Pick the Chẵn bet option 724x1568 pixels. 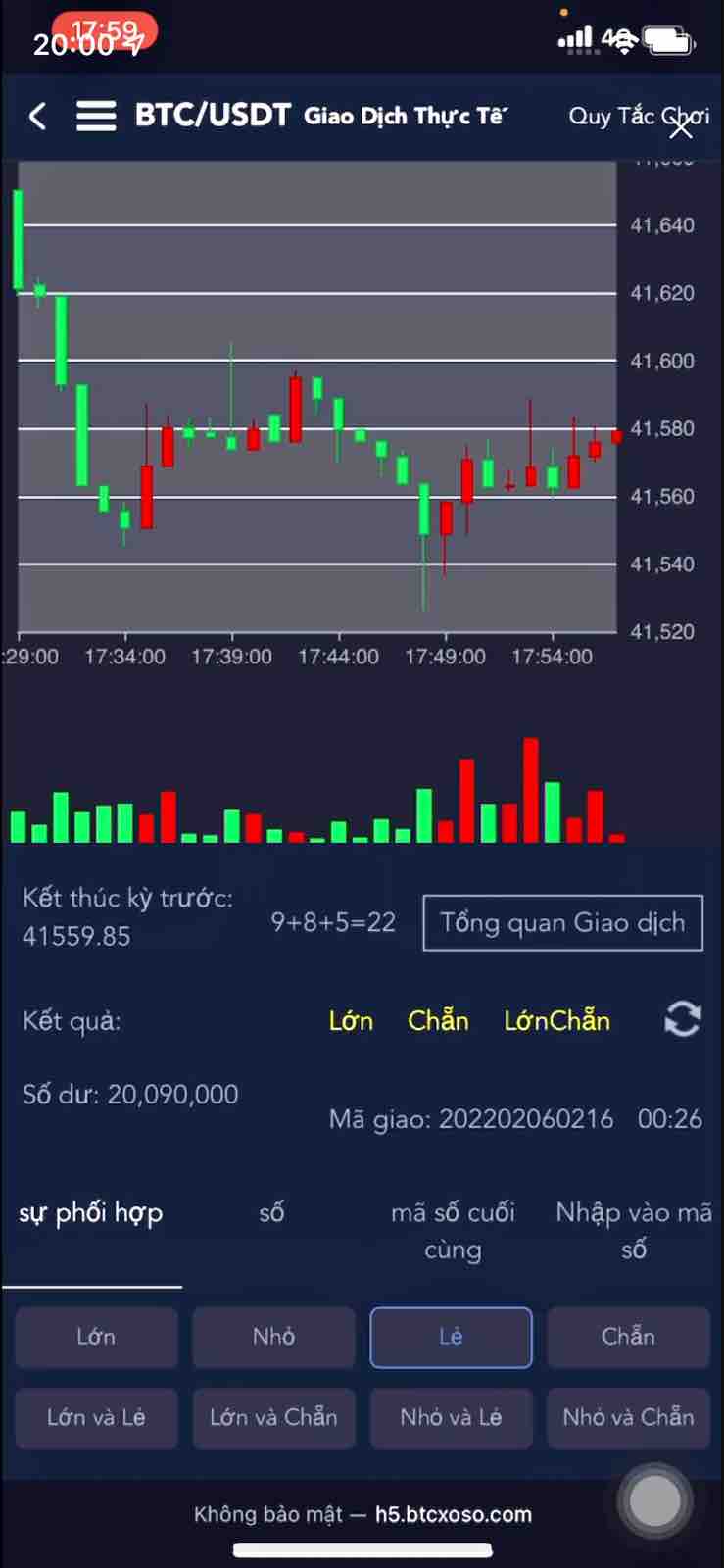628,1337
